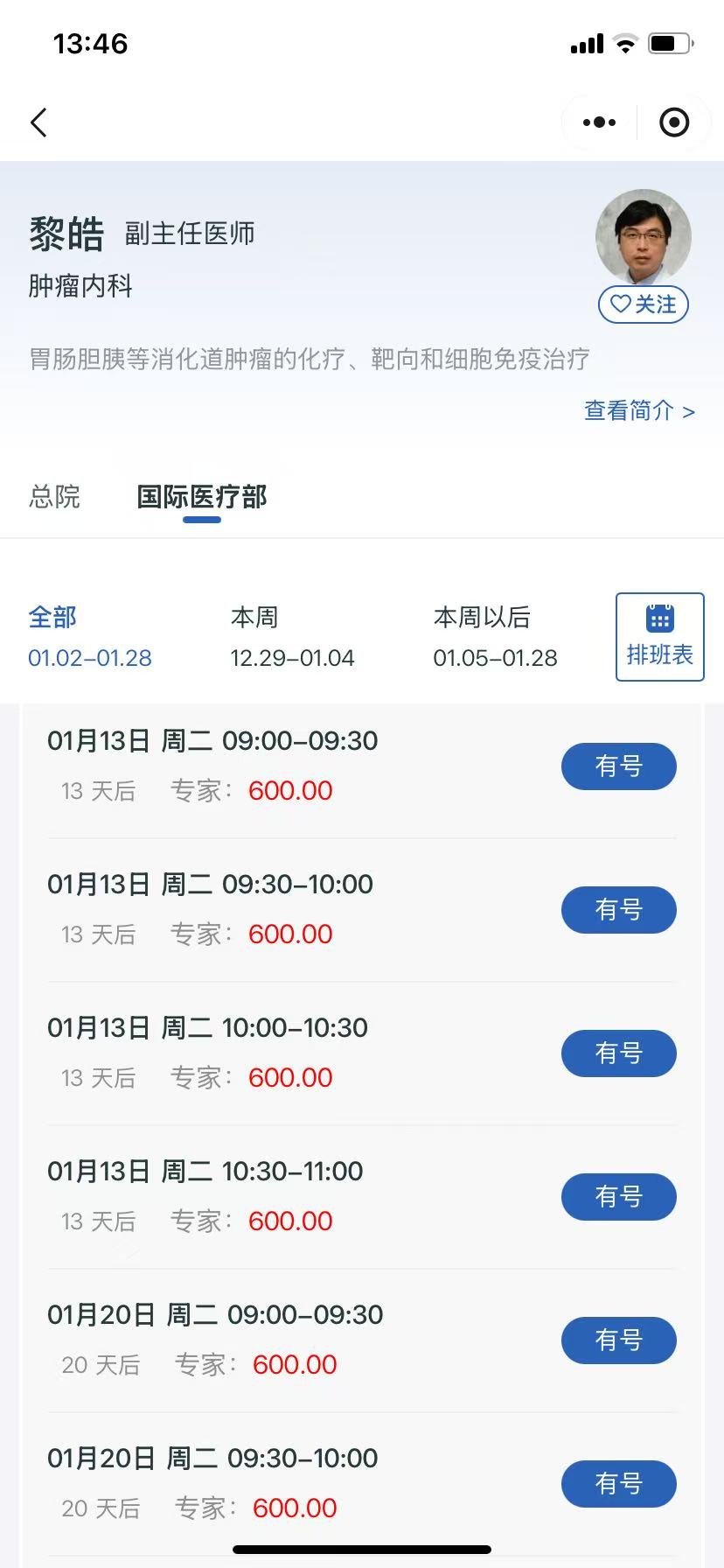Switch to the 总院 tab

click(54, 497)
